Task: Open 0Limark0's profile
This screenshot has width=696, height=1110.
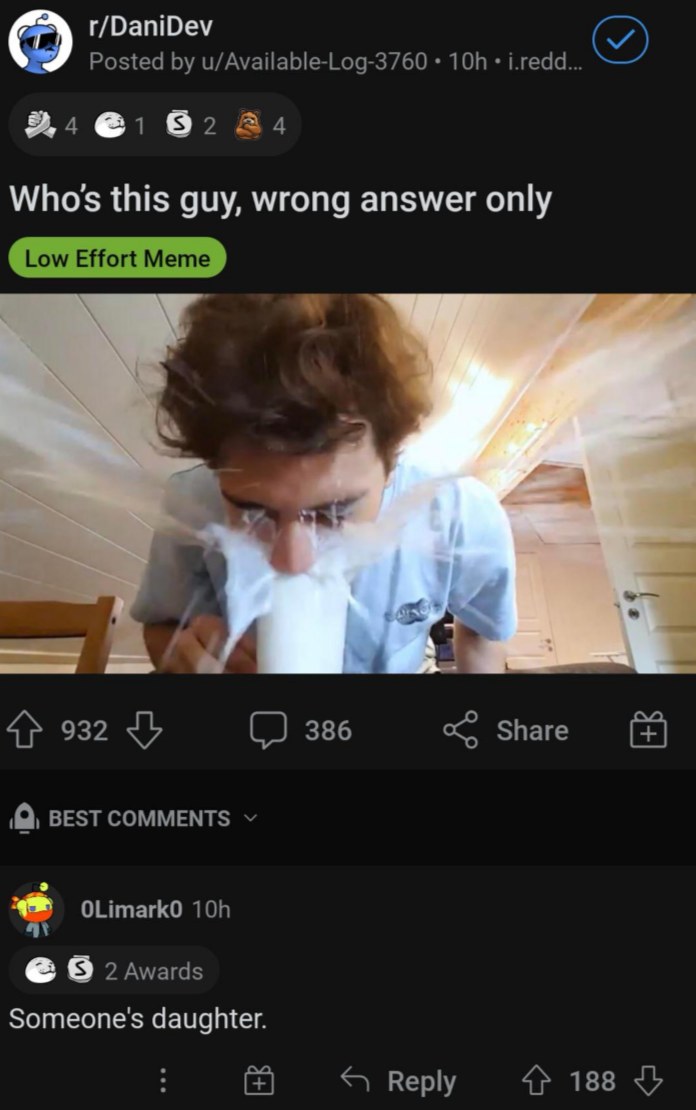Action: pyautogui.click(x=131, y=909)
